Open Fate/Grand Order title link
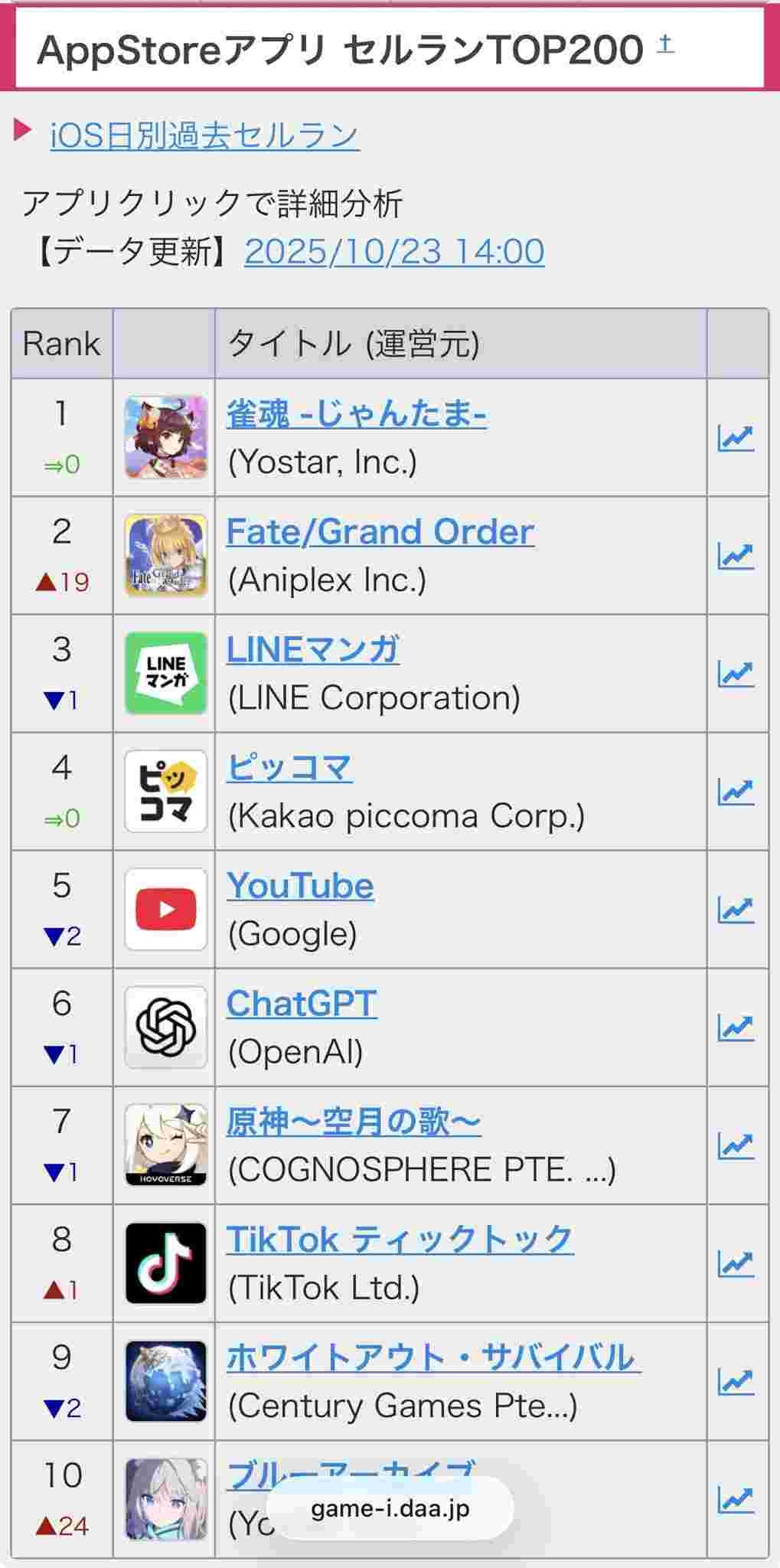 click(380, 532)
